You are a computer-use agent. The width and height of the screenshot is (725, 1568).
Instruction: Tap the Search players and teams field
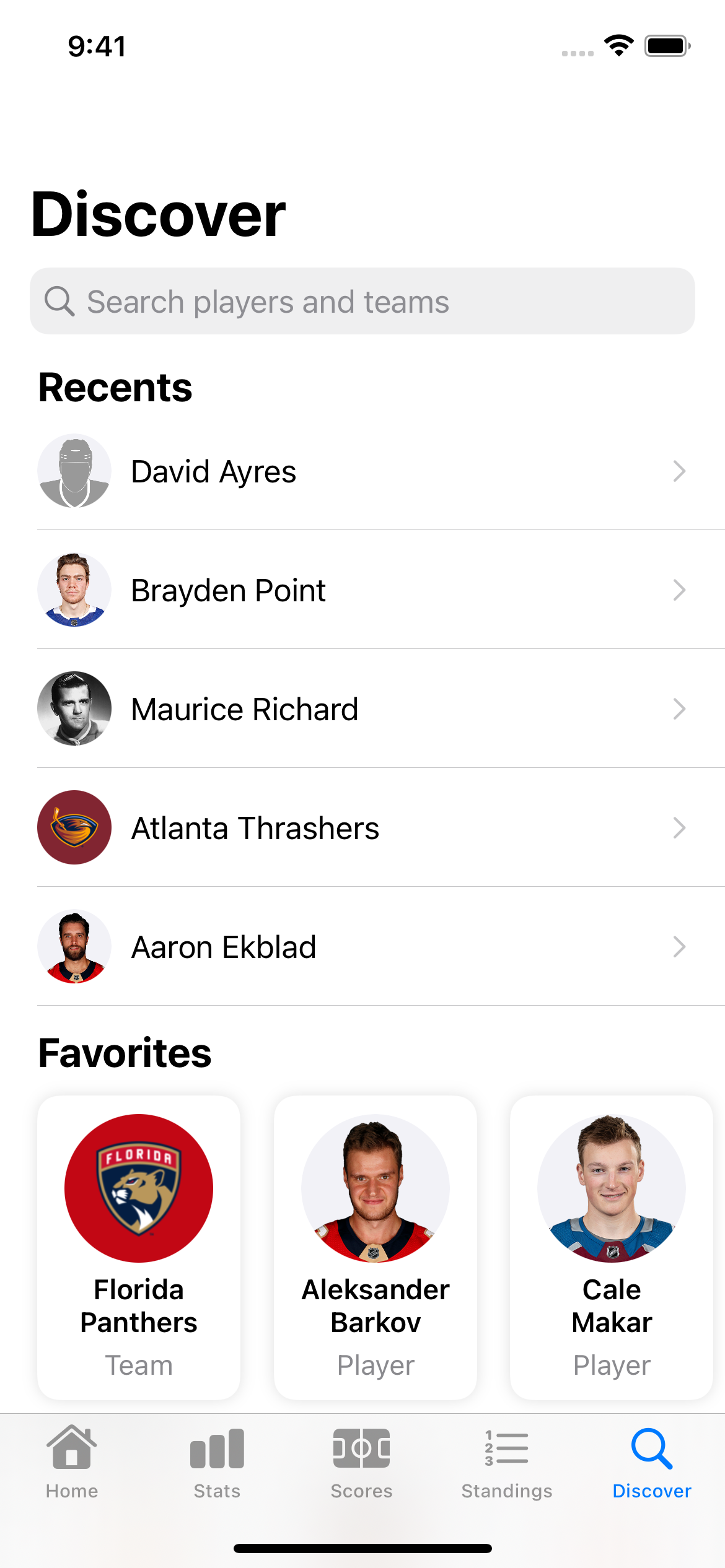pos(362,302)
